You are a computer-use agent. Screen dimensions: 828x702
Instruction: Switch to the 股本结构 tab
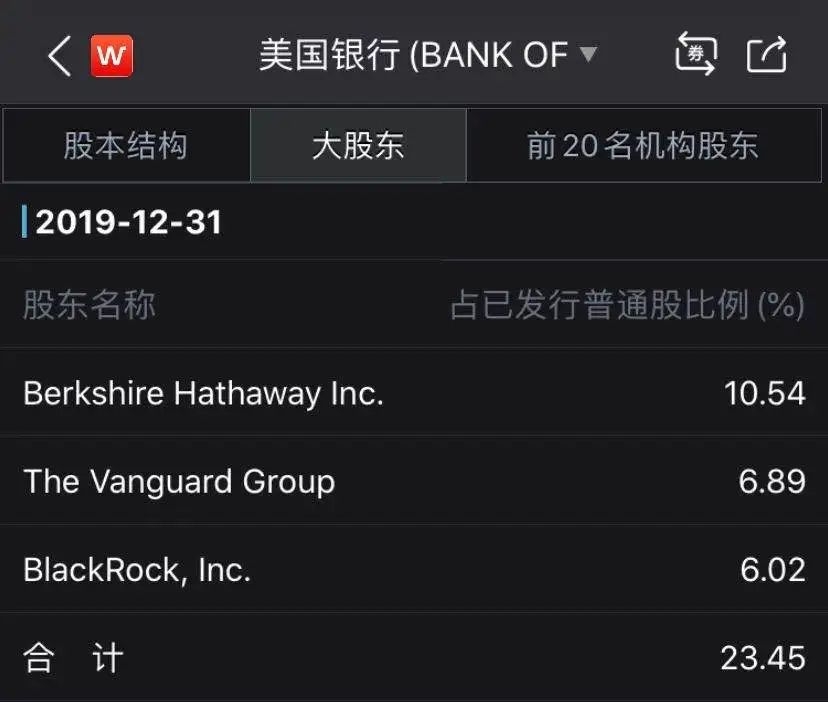tap(126, 146)
